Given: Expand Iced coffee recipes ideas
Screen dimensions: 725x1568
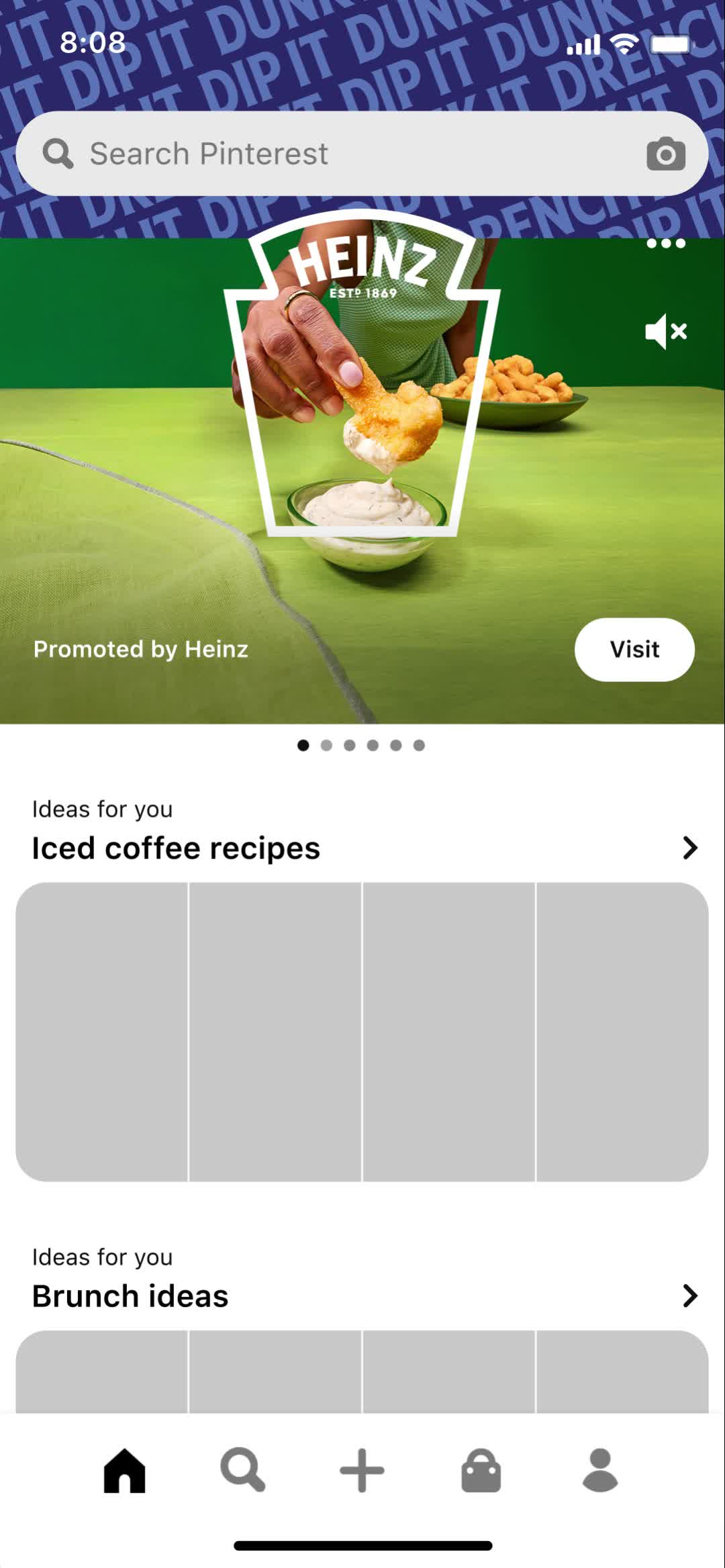Looking at the screenshot, I should click(x=689, y=848).
